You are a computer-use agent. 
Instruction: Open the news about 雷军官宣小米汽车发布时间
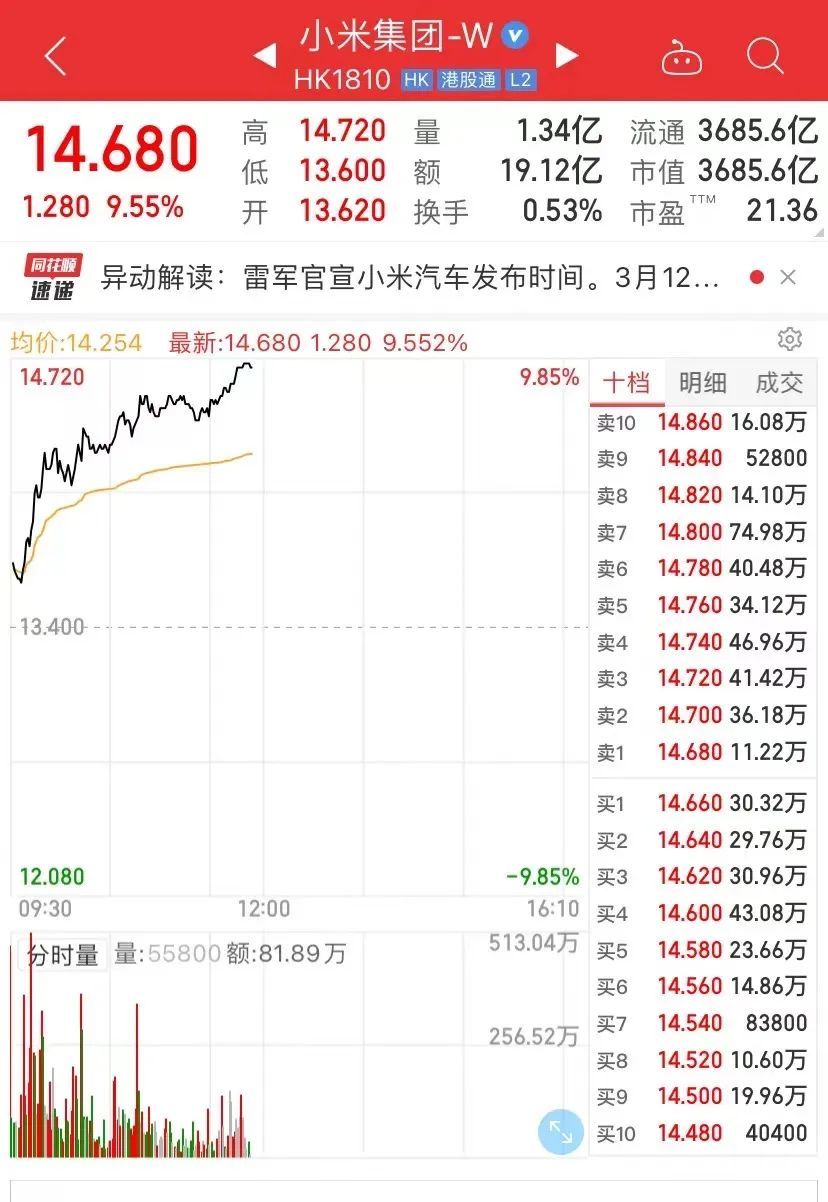410,278
